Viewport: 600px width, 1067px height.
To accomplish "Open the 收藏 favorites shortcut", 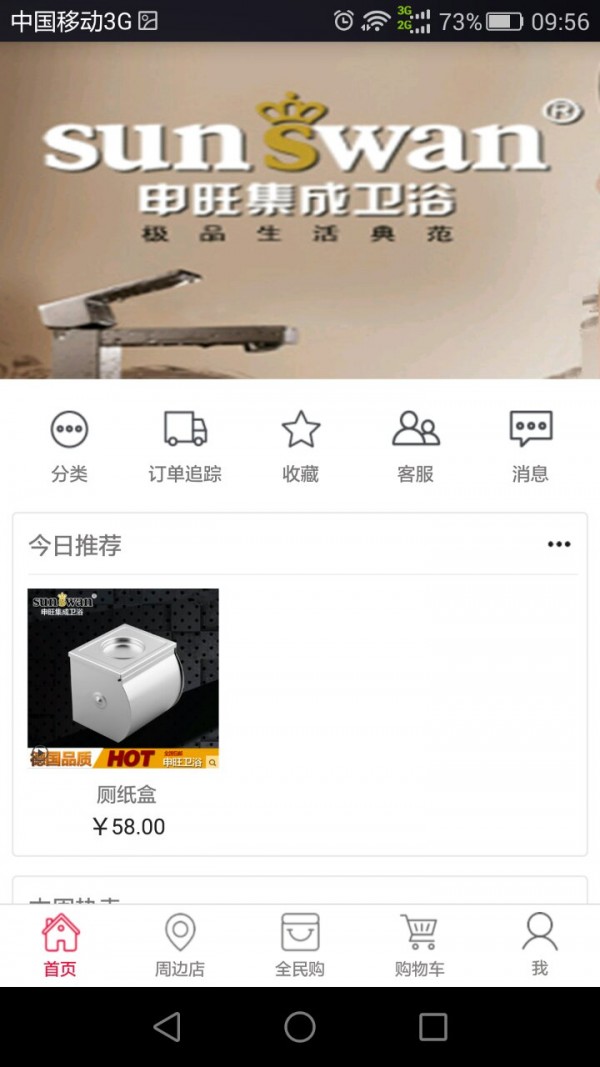I will click(300, 446).
